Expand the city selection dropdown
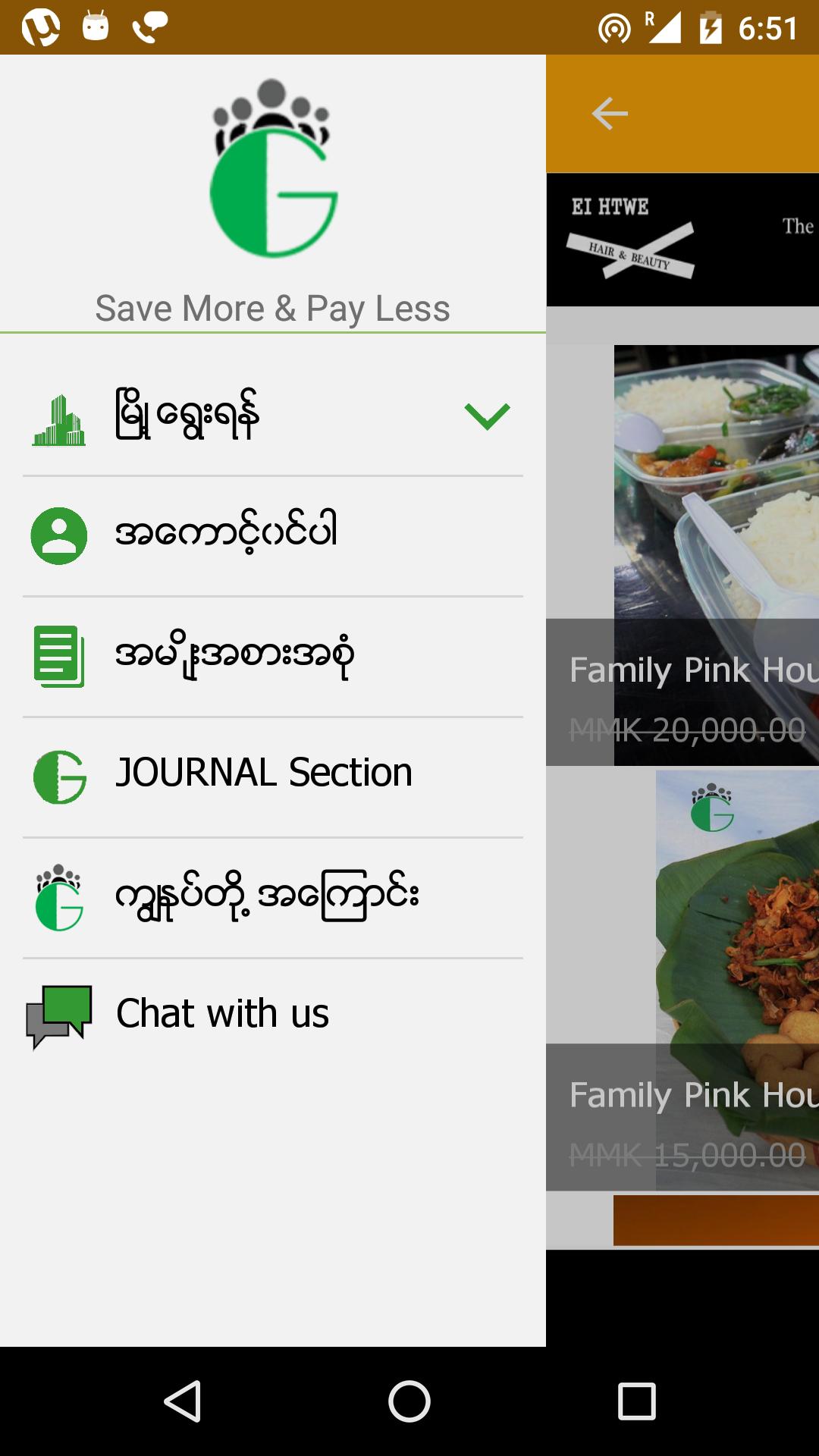Screen dimensions: 819x1456 [487, 416]
